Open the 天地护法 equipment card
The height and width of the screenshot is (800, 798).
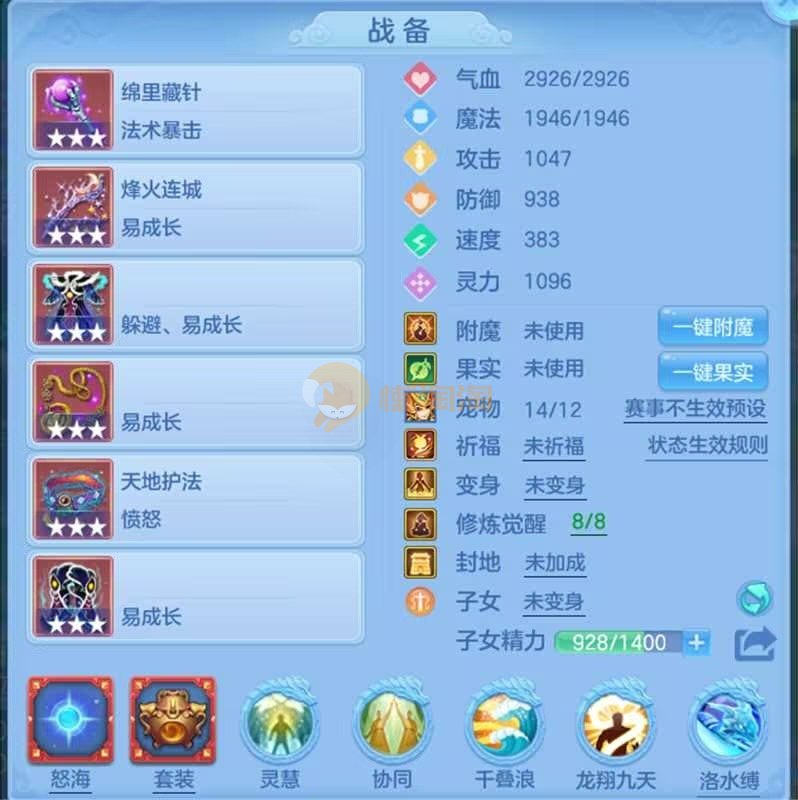click(197, 500)
